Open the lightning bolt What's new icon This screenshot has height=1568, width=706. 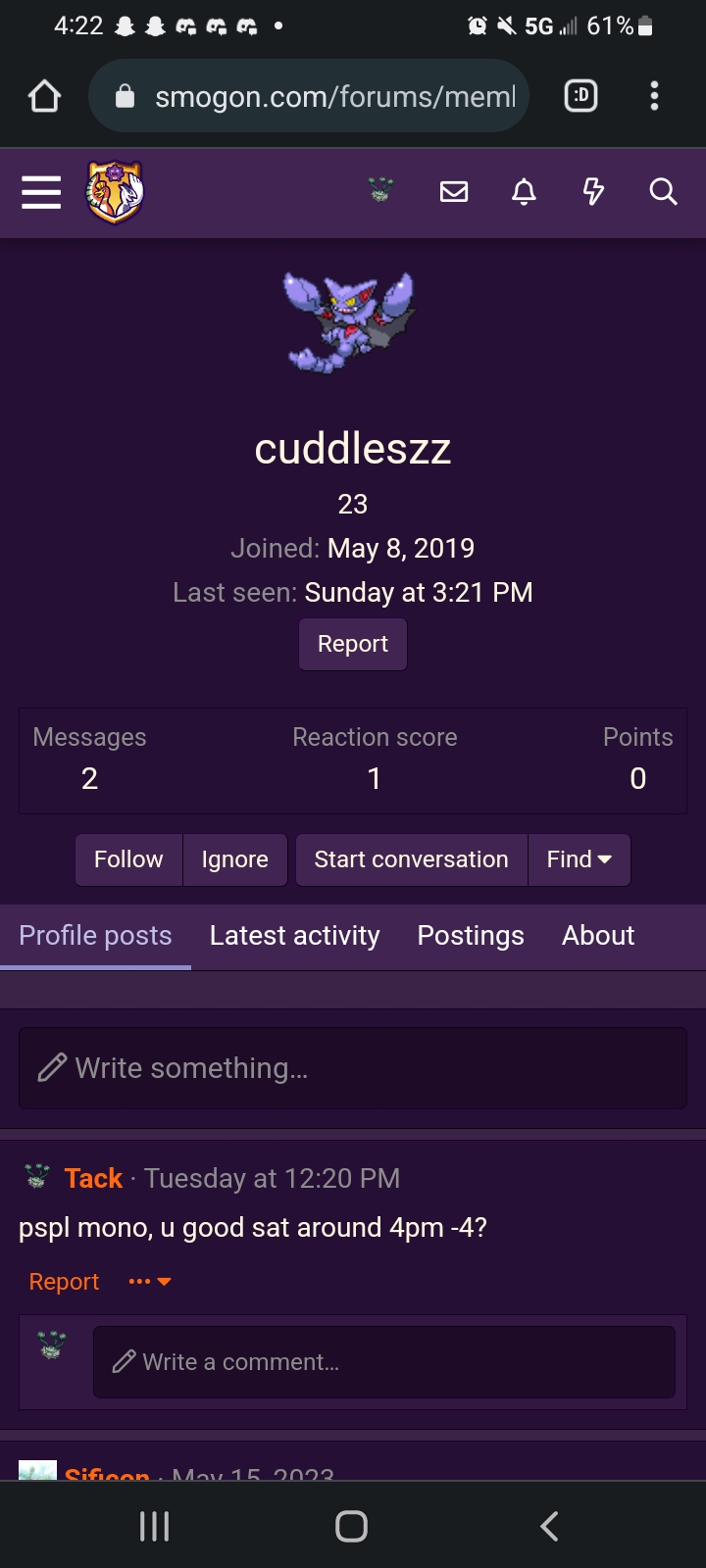pyautogui.click(x=593, y=191)
